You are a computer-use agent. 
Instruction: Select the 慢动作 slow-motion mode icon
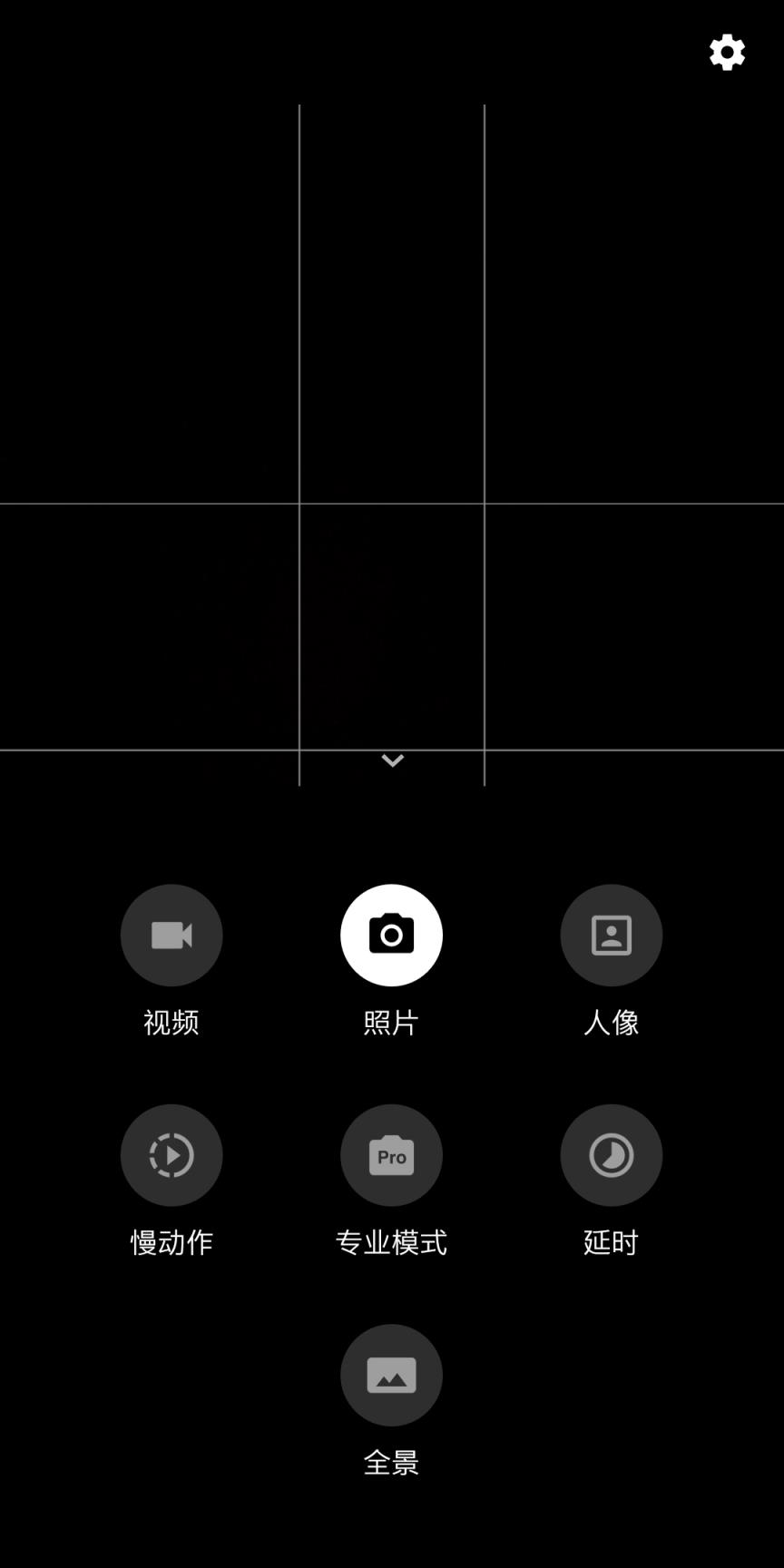point(171,1154)
